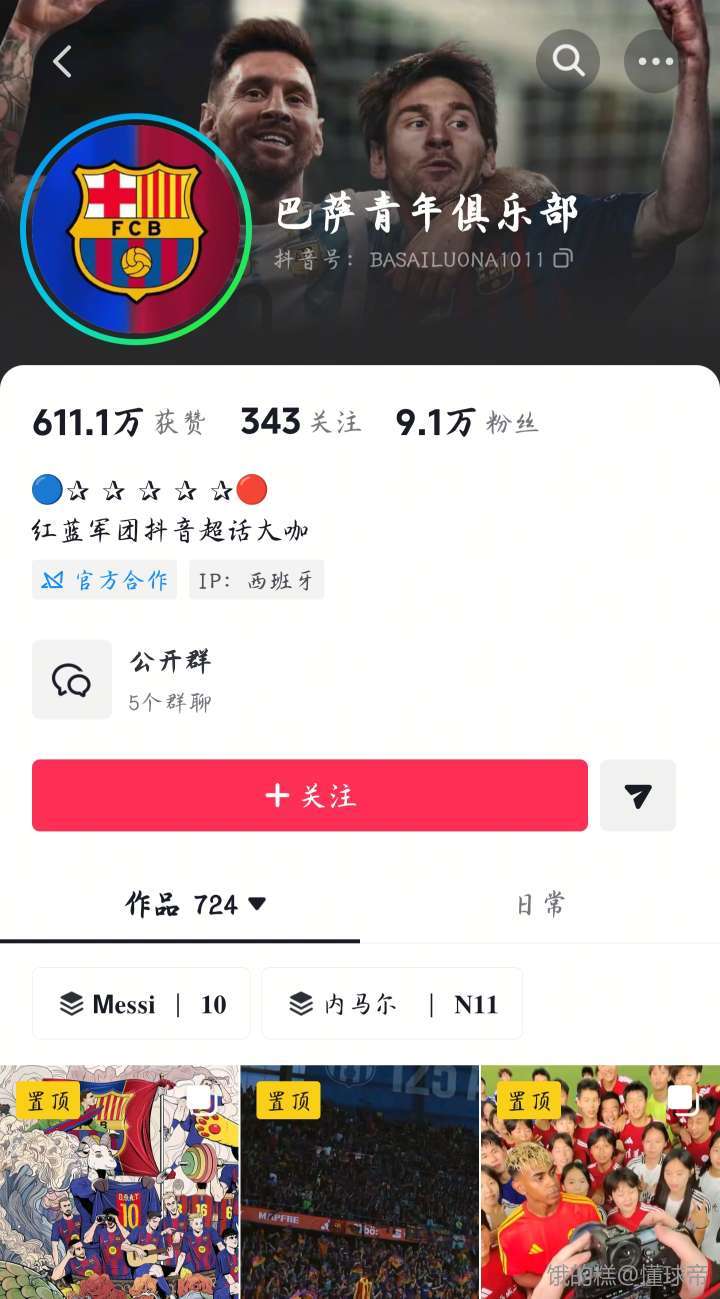Send a private message via paper plane button
Screen dimensions: 720x1299
638,795
